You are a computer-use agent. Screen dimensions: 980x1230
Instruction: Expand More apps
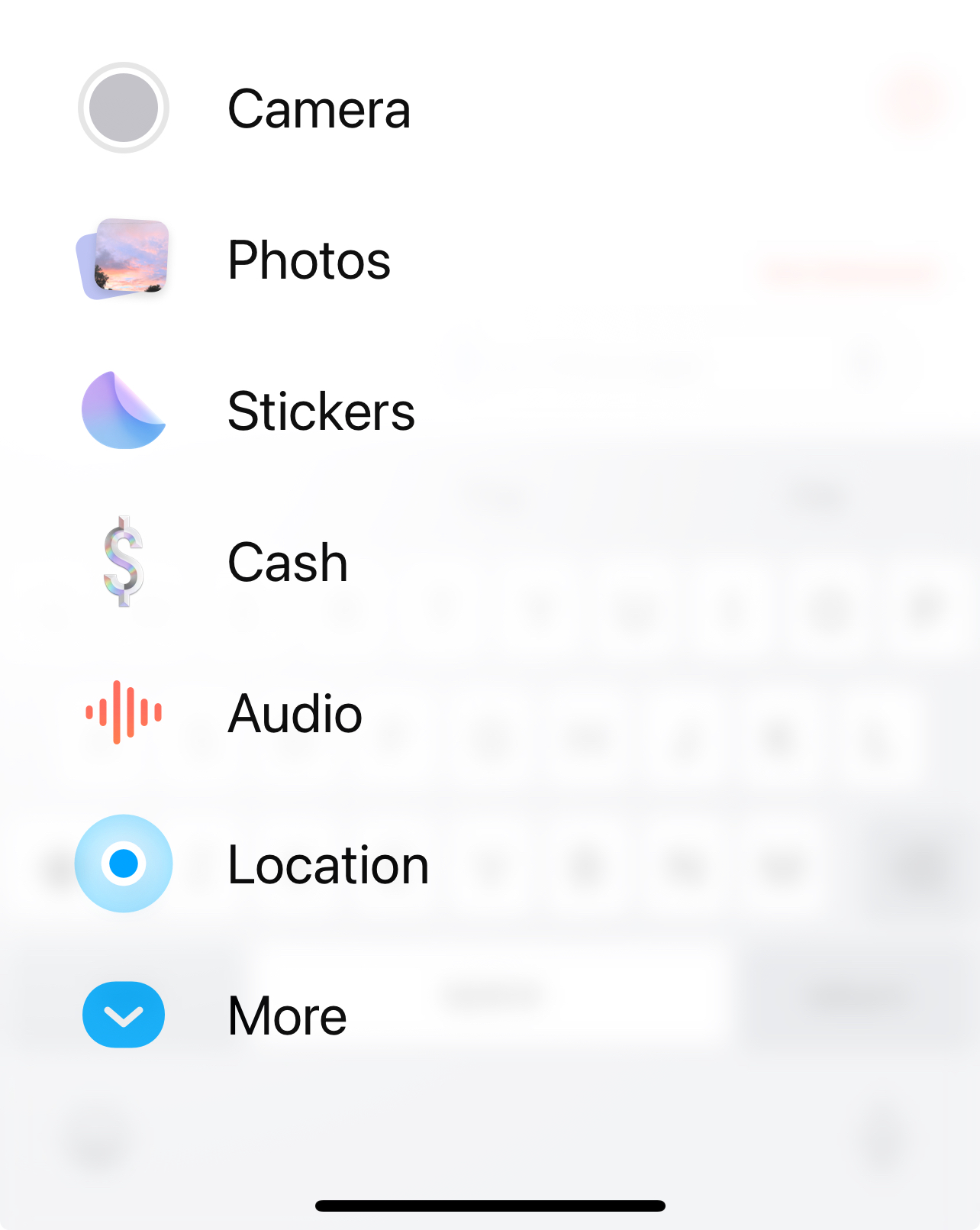218,1015
